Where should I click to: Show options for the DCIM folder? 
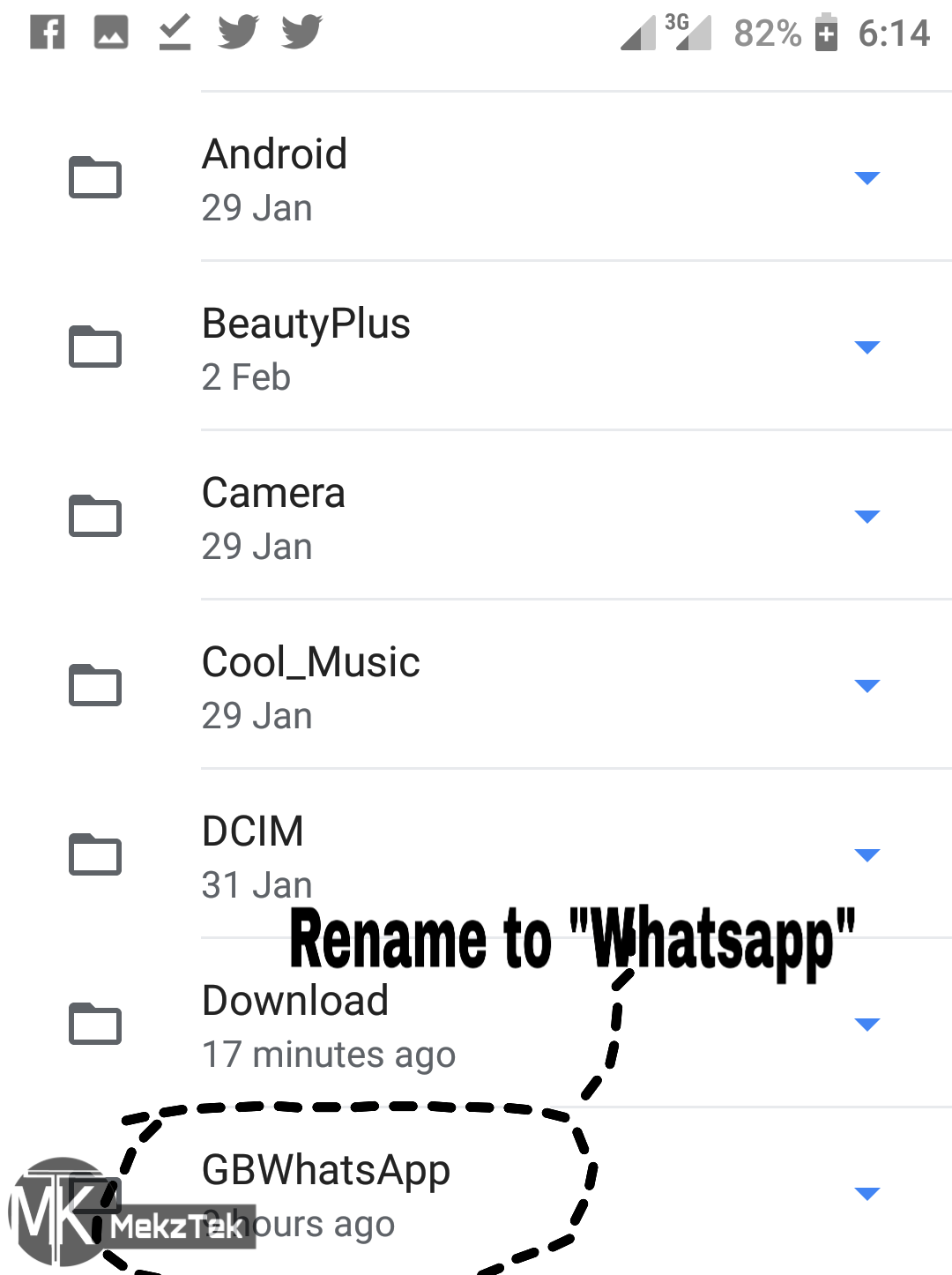point(867,855)
